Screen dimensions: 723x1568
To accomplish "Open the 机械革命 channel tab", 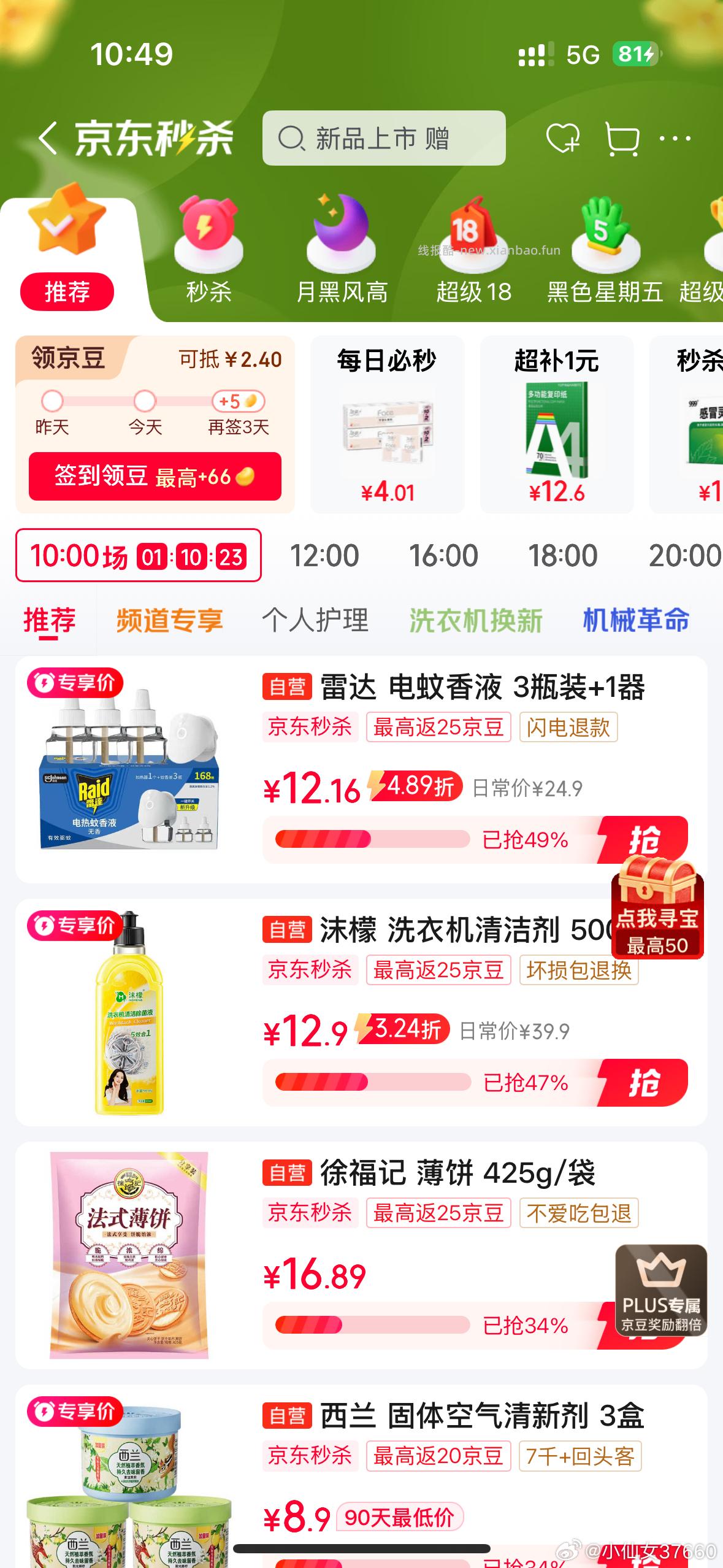I will coord(636,620).
